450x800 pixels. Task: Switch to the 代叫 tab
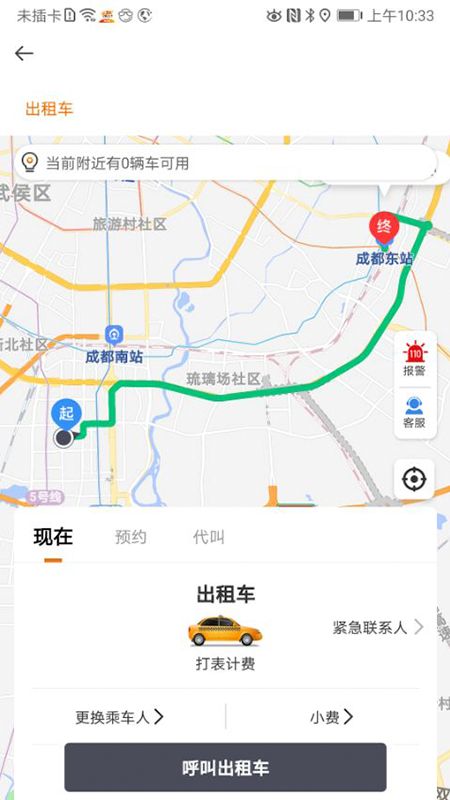tap(209, 537)
